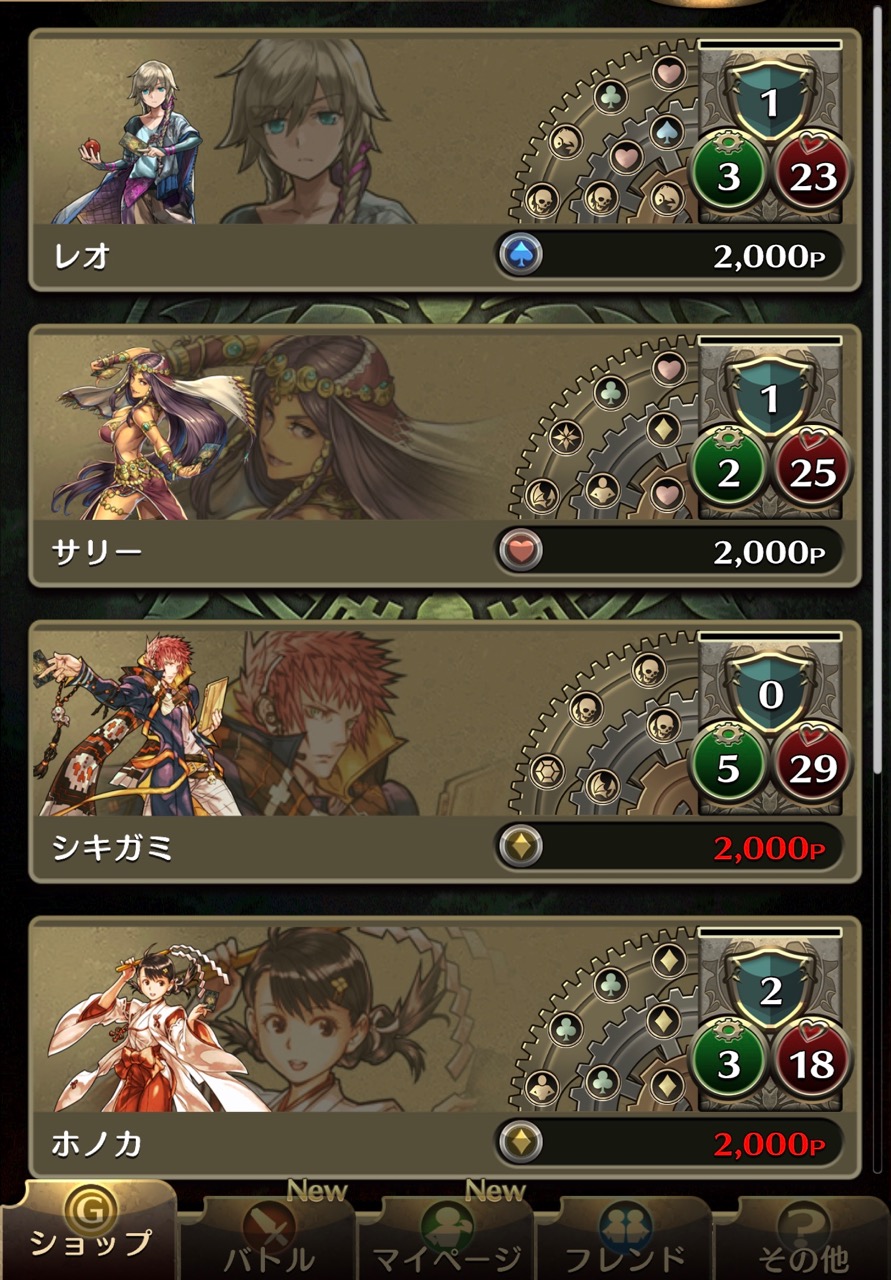Switch to the フレンド tab
Image resolution: width=891 pixels, height=1280 pixels.
click(625, 1240)
